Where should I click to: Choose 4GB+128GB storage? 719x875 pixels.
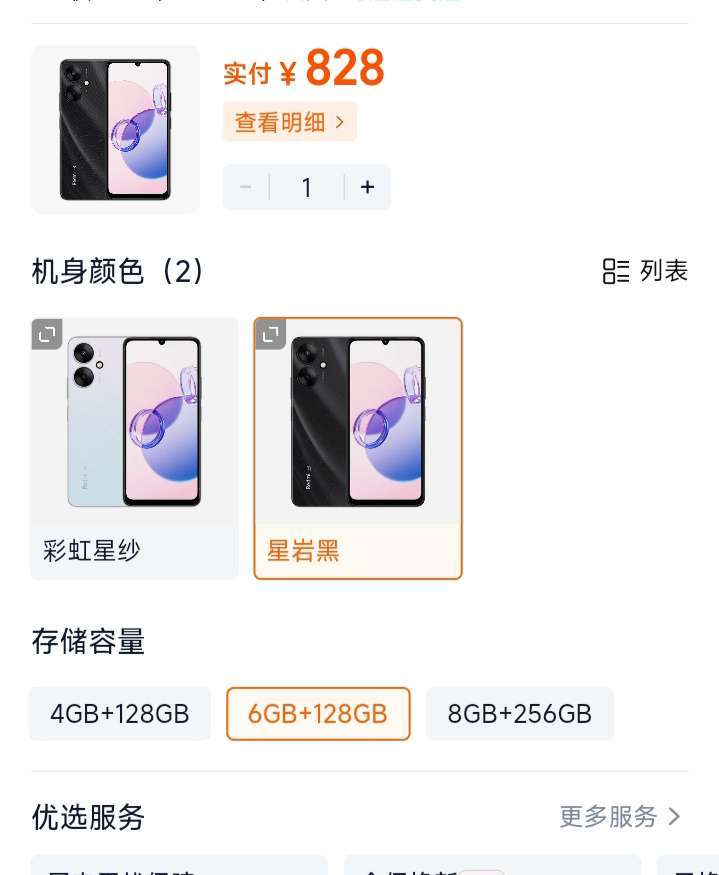pos(120,714)
